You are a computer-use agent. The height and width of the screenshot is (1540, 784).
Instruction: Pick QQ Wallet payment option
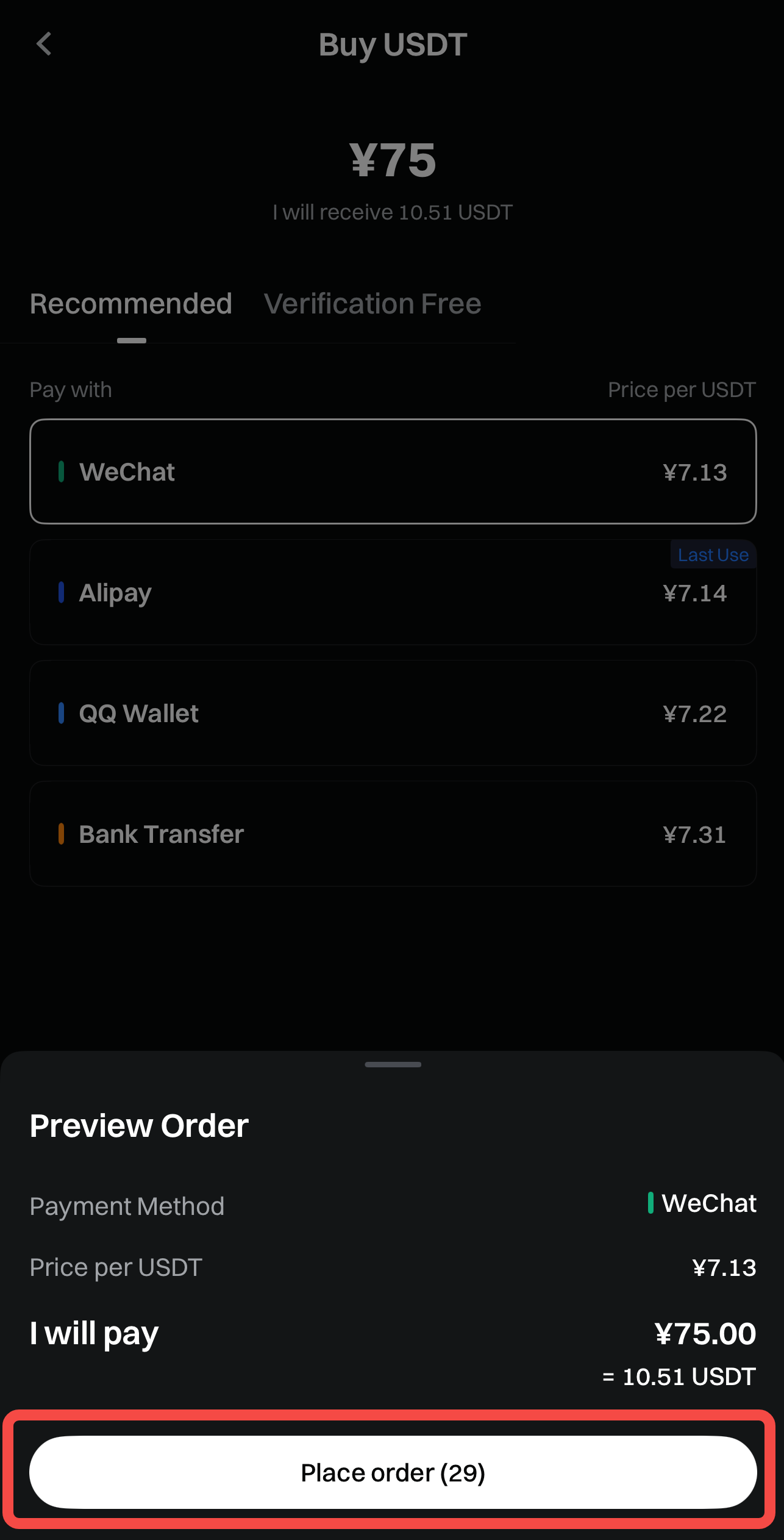393,713
